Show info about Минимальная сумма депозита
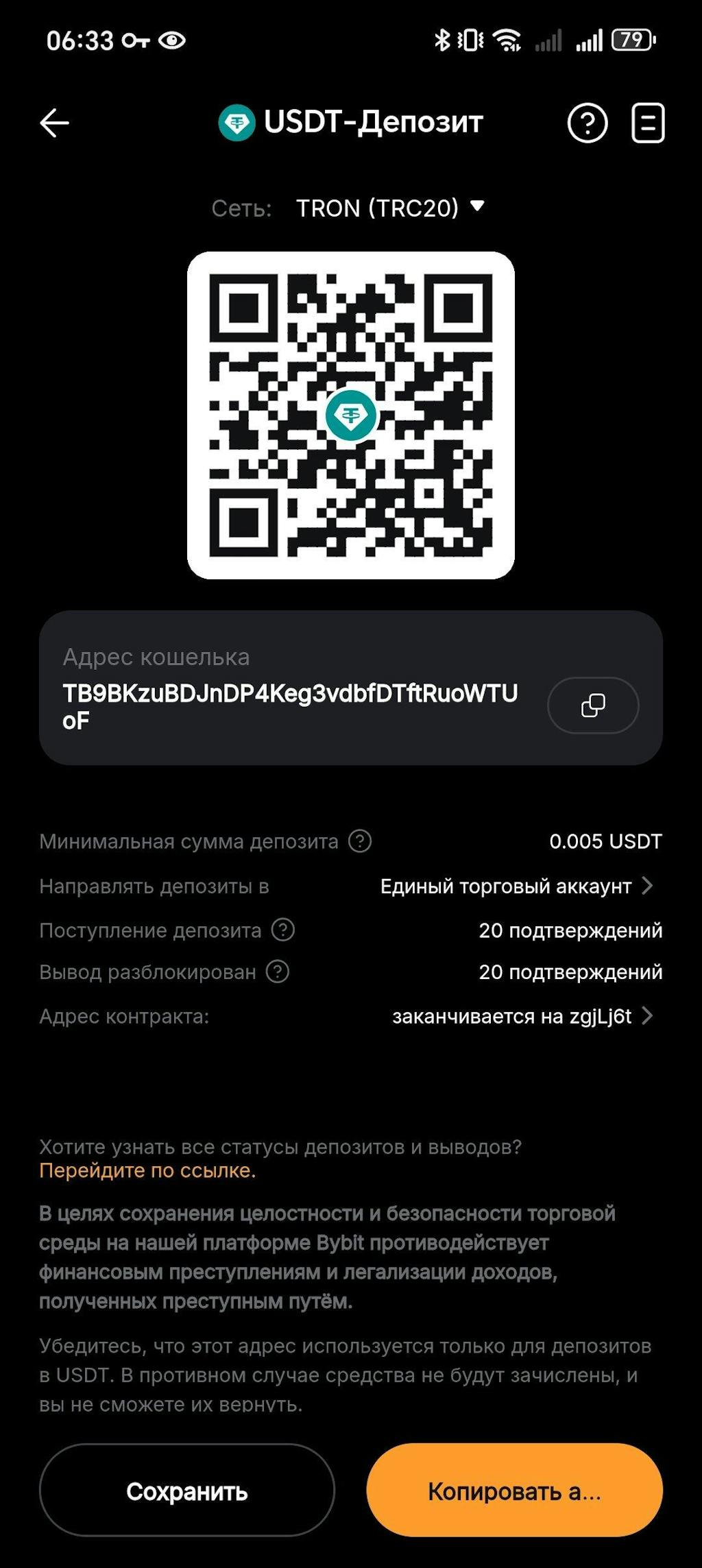Screen dimensions: 702x1568 360,841
